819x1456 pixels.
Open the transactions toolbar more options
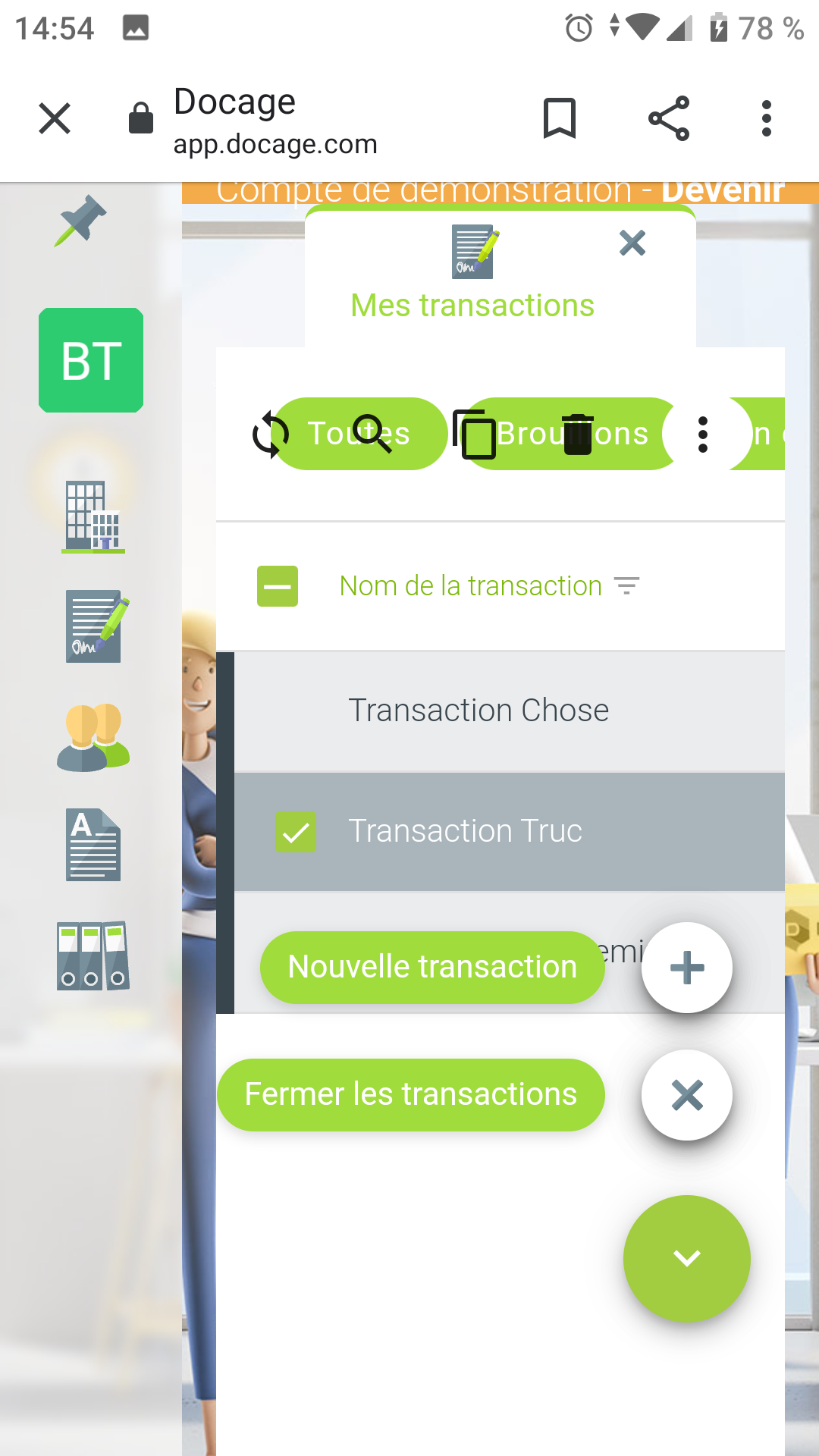(x=703, y=435)
